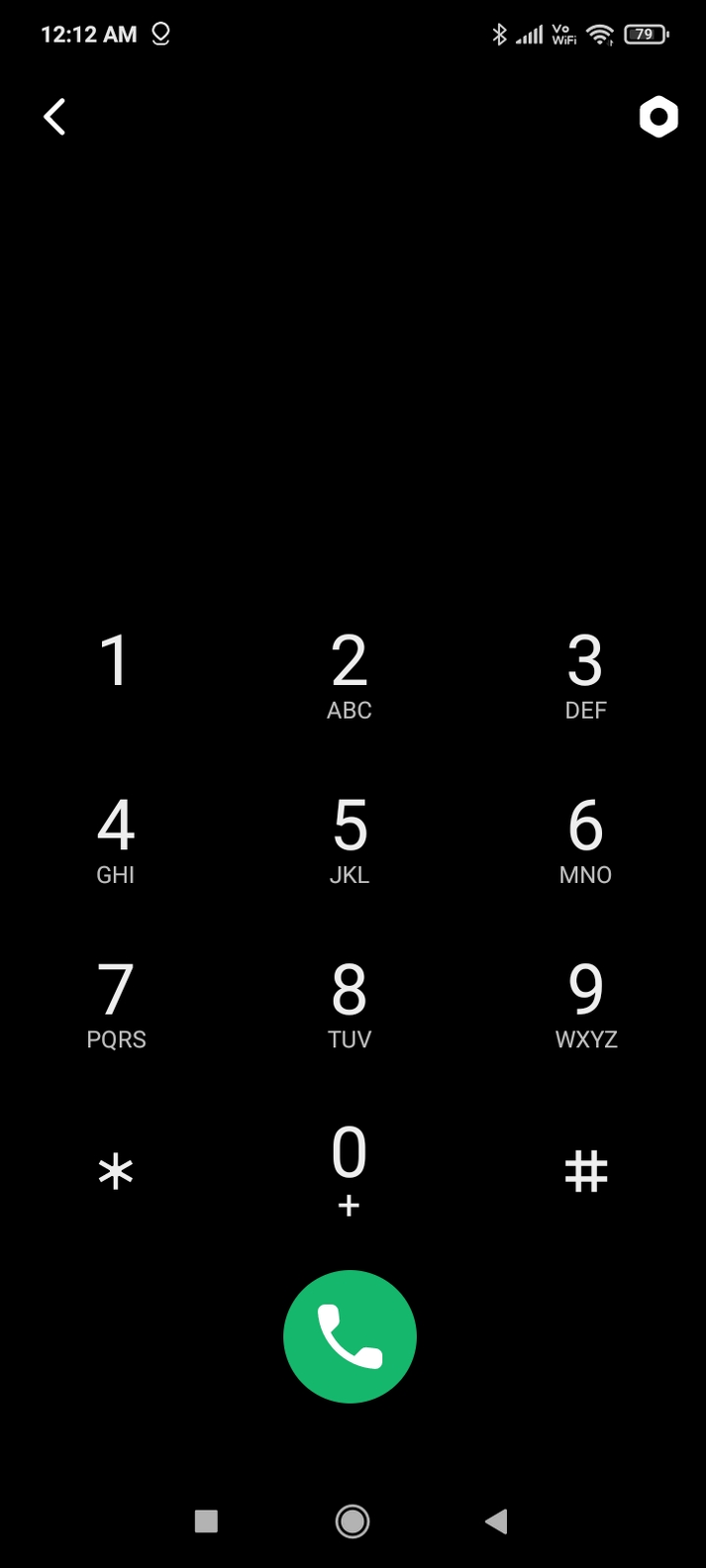The image size is (706, 1568).
Task: Dial the digit 0
Action: click(349, 1170)
